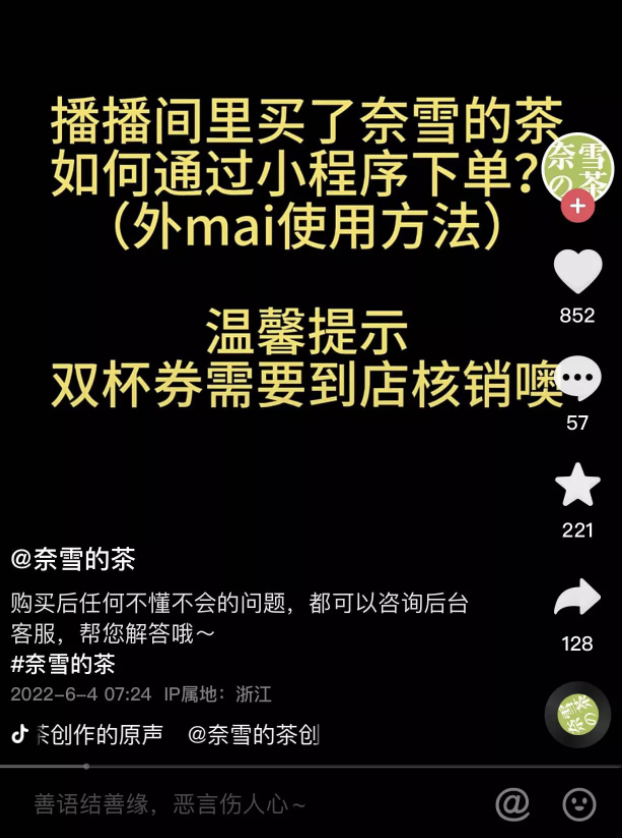Open the emoji picker icon

[x=579, y=804]
